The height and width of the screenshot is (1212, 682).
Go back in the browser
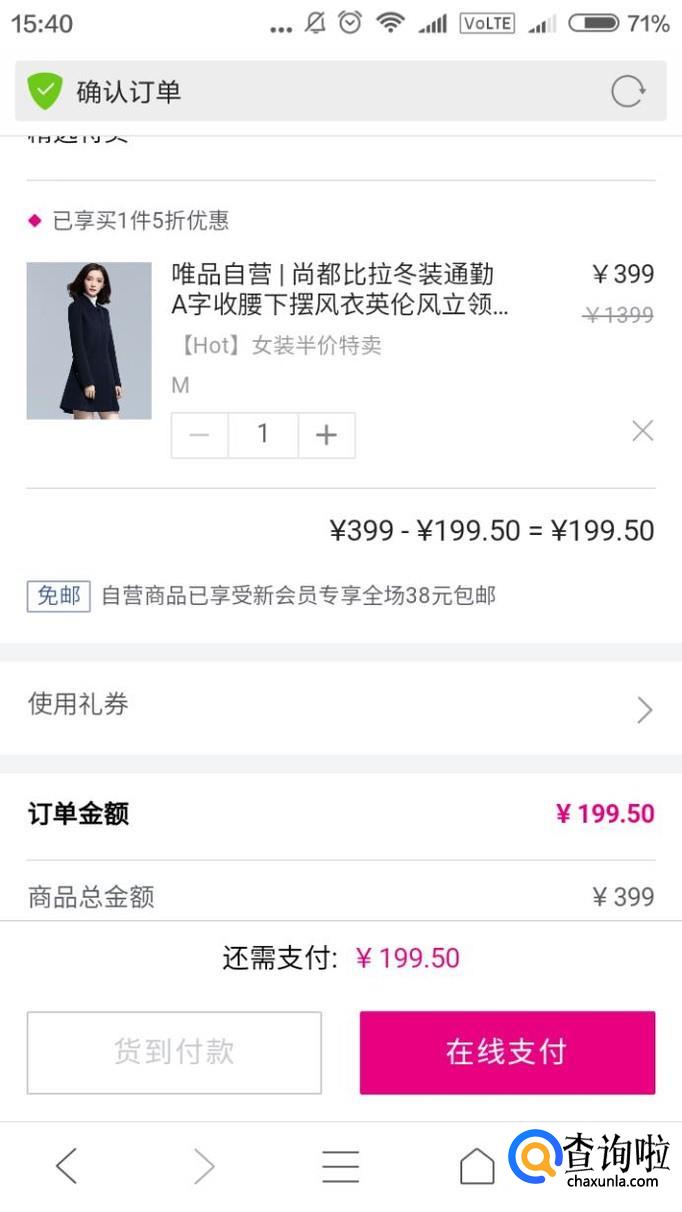(x=66, y=1165)
